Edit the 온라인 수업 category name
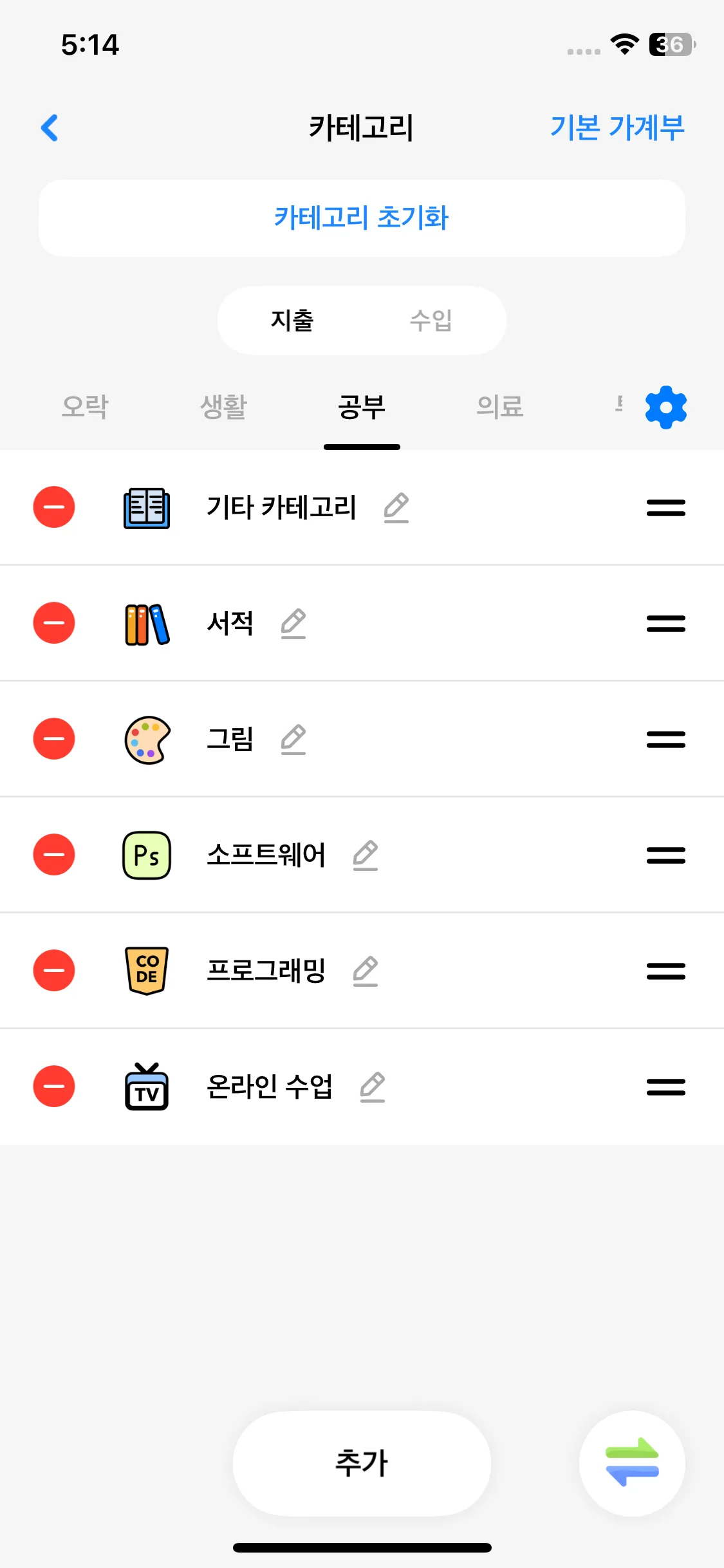724x1568 pixels. point(373,1087)
